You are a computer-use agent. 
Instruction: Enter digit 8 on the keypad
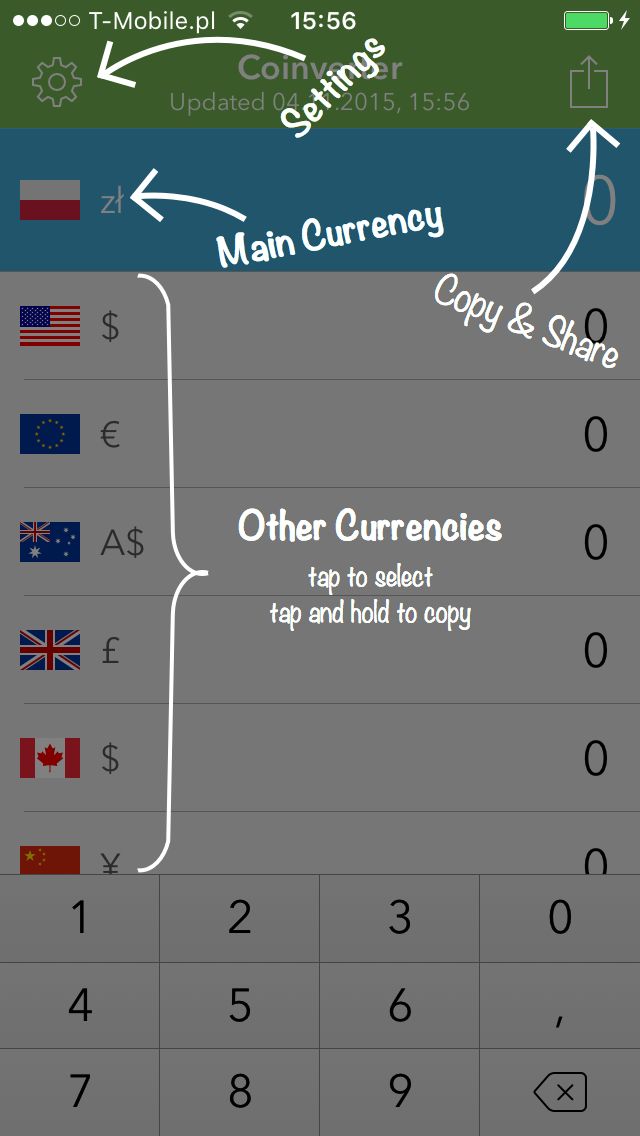pos(240,1093)
